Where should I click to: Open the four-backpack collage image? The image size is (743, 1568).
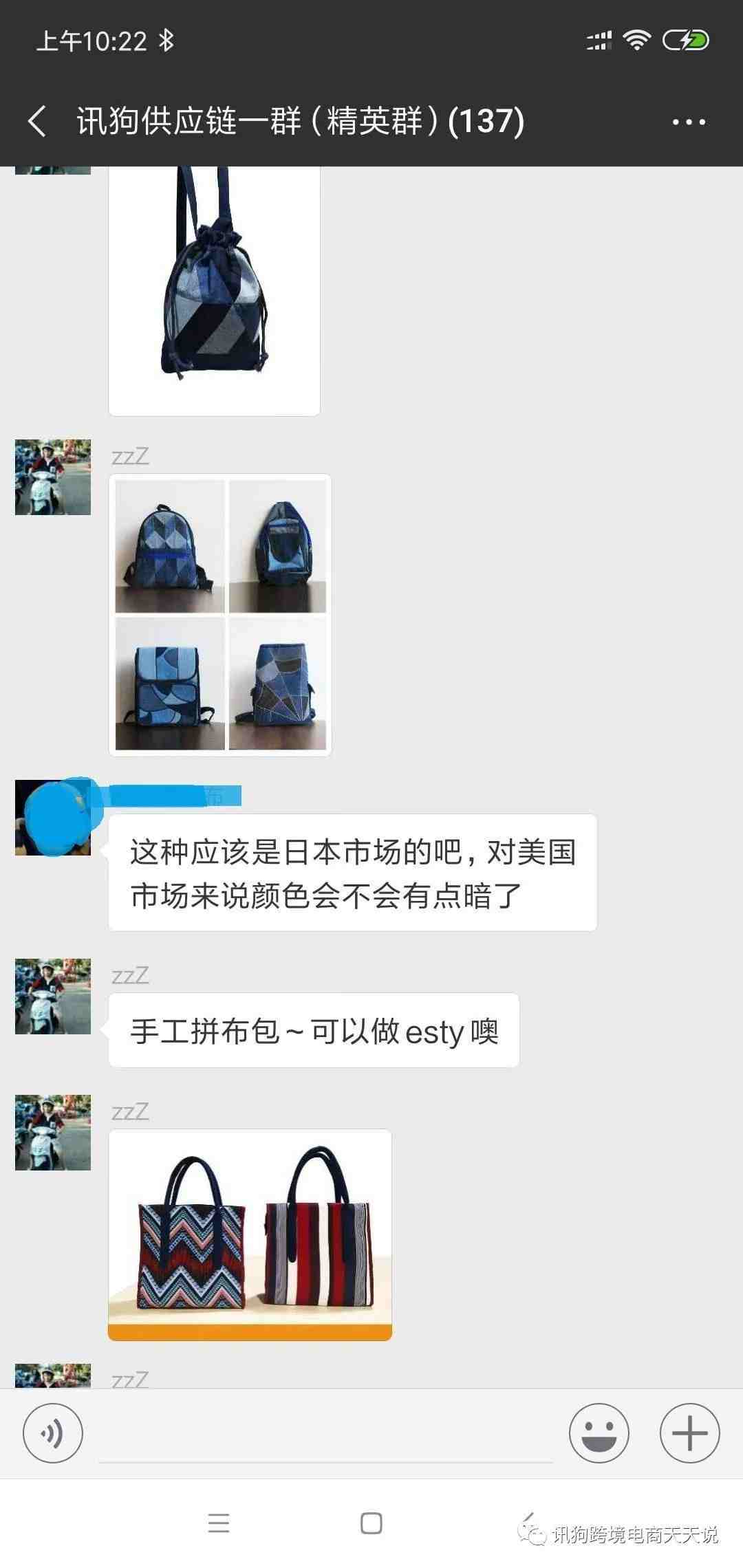click(220, 615)
